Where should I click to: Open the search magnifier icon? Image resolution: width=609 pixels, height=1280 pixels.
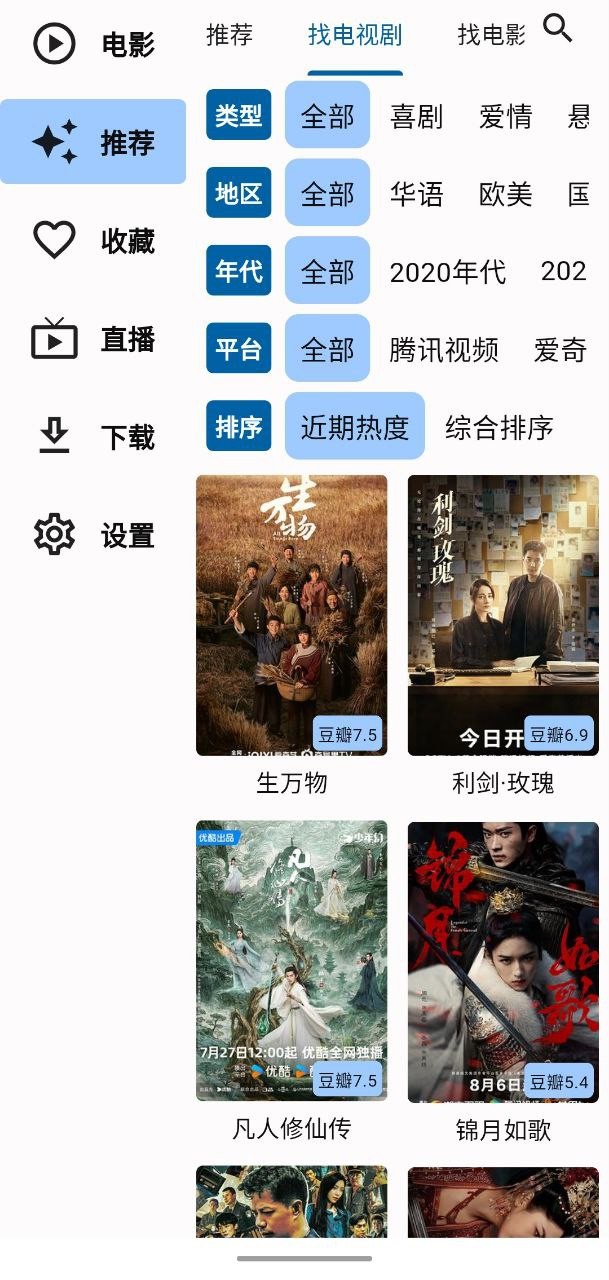(558, 29)
